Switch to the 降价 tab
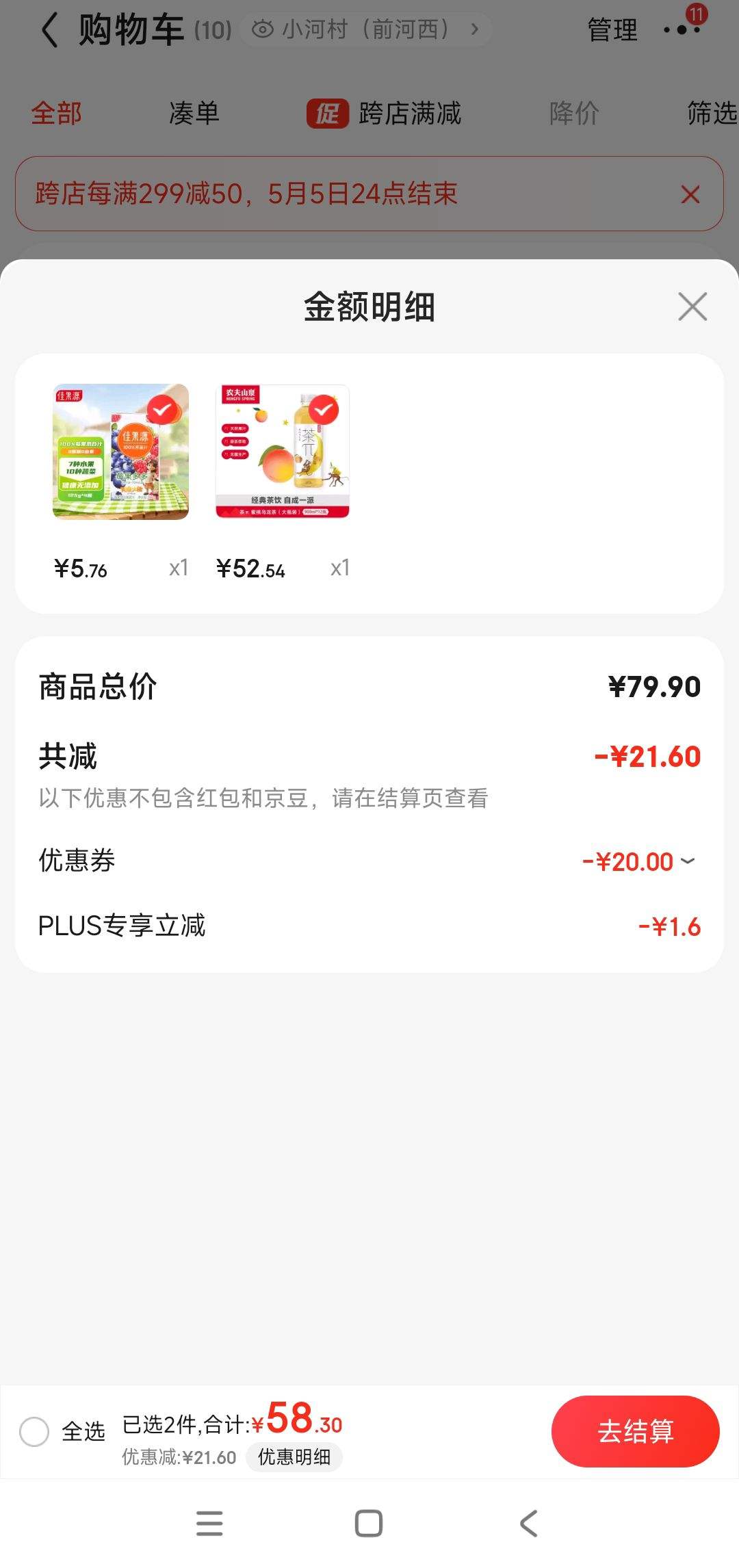The image size is (739, 1568). (x=574, y=113)
